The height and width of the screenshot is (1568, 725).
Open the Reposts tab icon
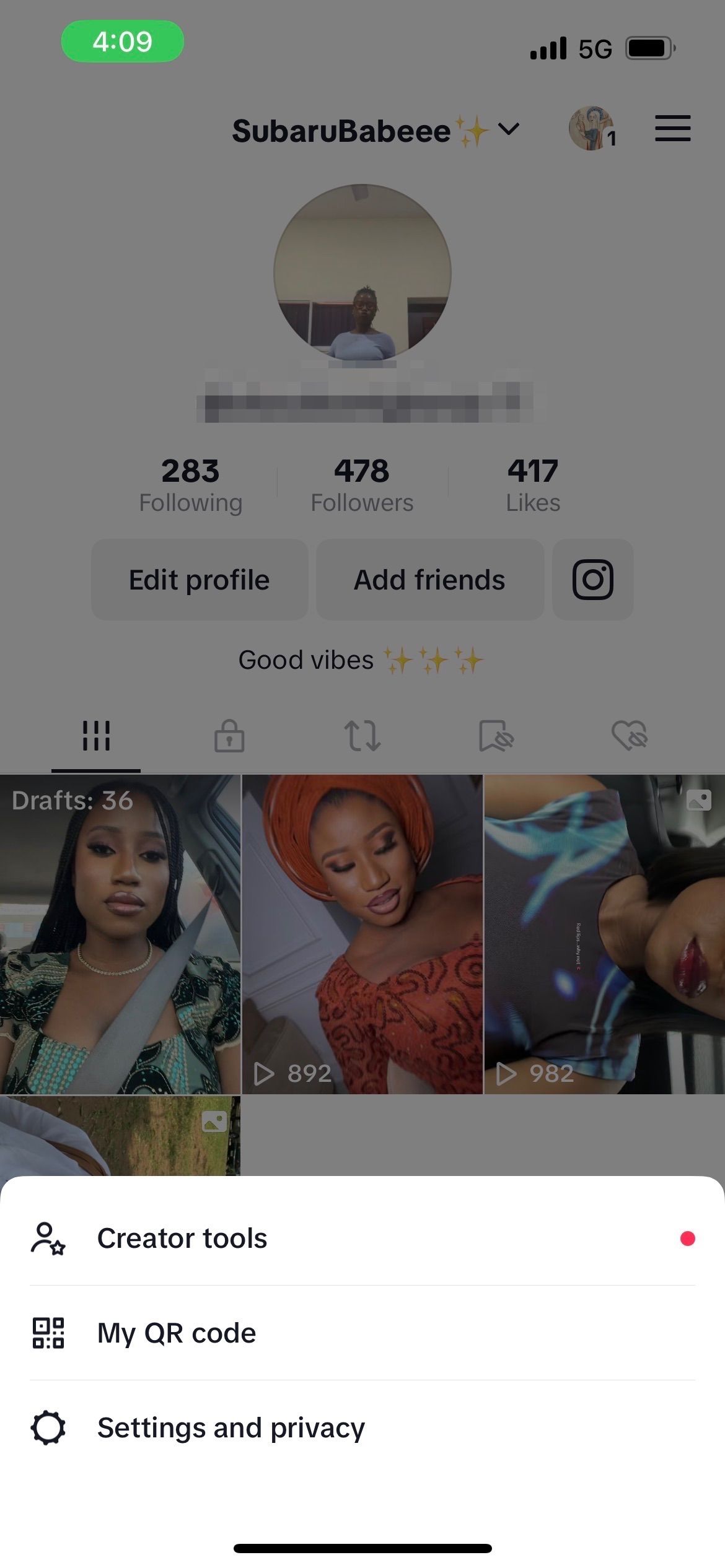click(x=362, y=736)
